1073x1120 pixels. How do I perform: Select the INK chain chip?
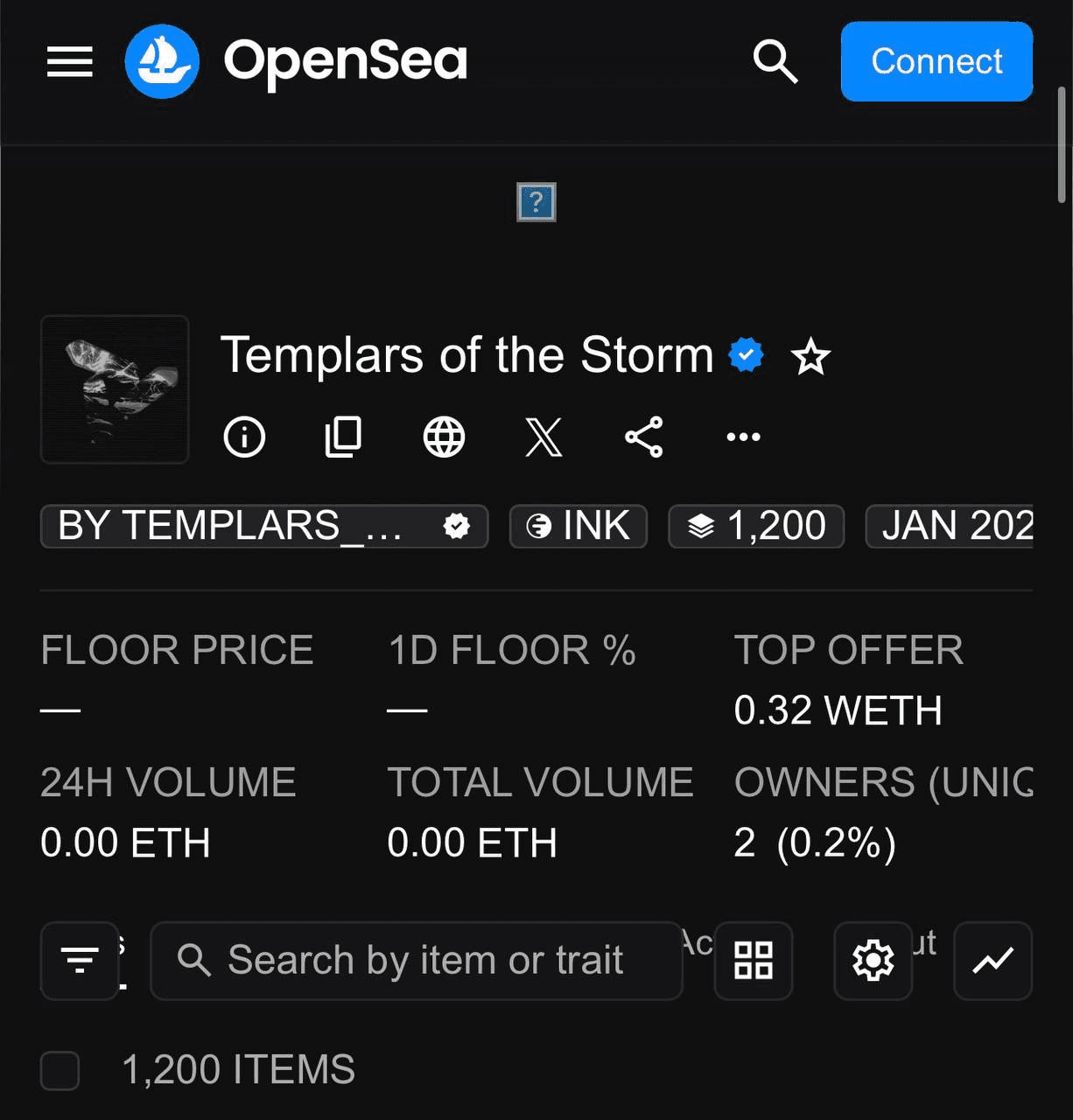coord(579,526)
